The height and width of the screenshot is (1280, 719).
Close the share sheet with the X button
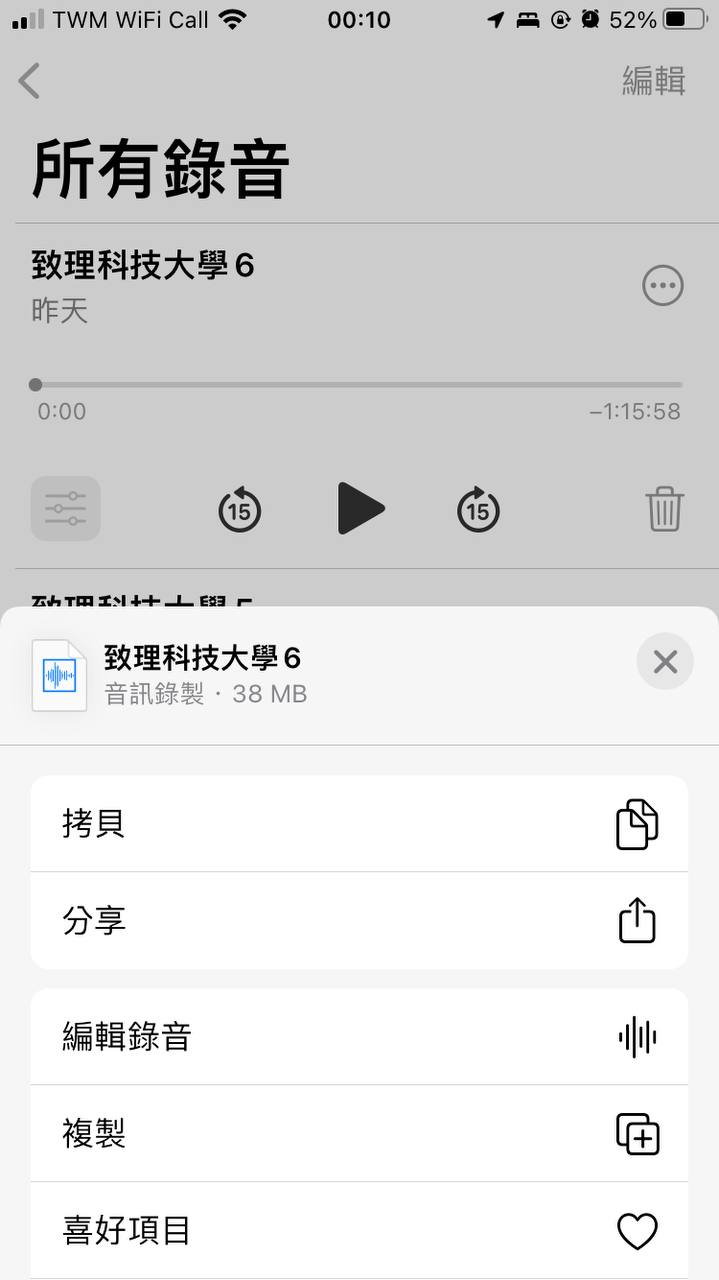(x=665, y=661)
